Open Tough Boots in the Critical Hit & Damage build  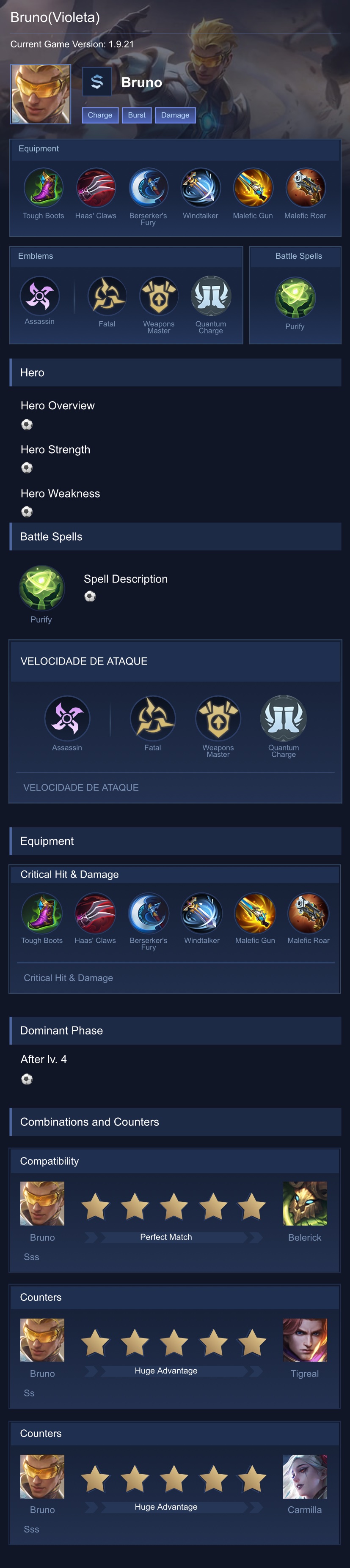tap(42, 913)
